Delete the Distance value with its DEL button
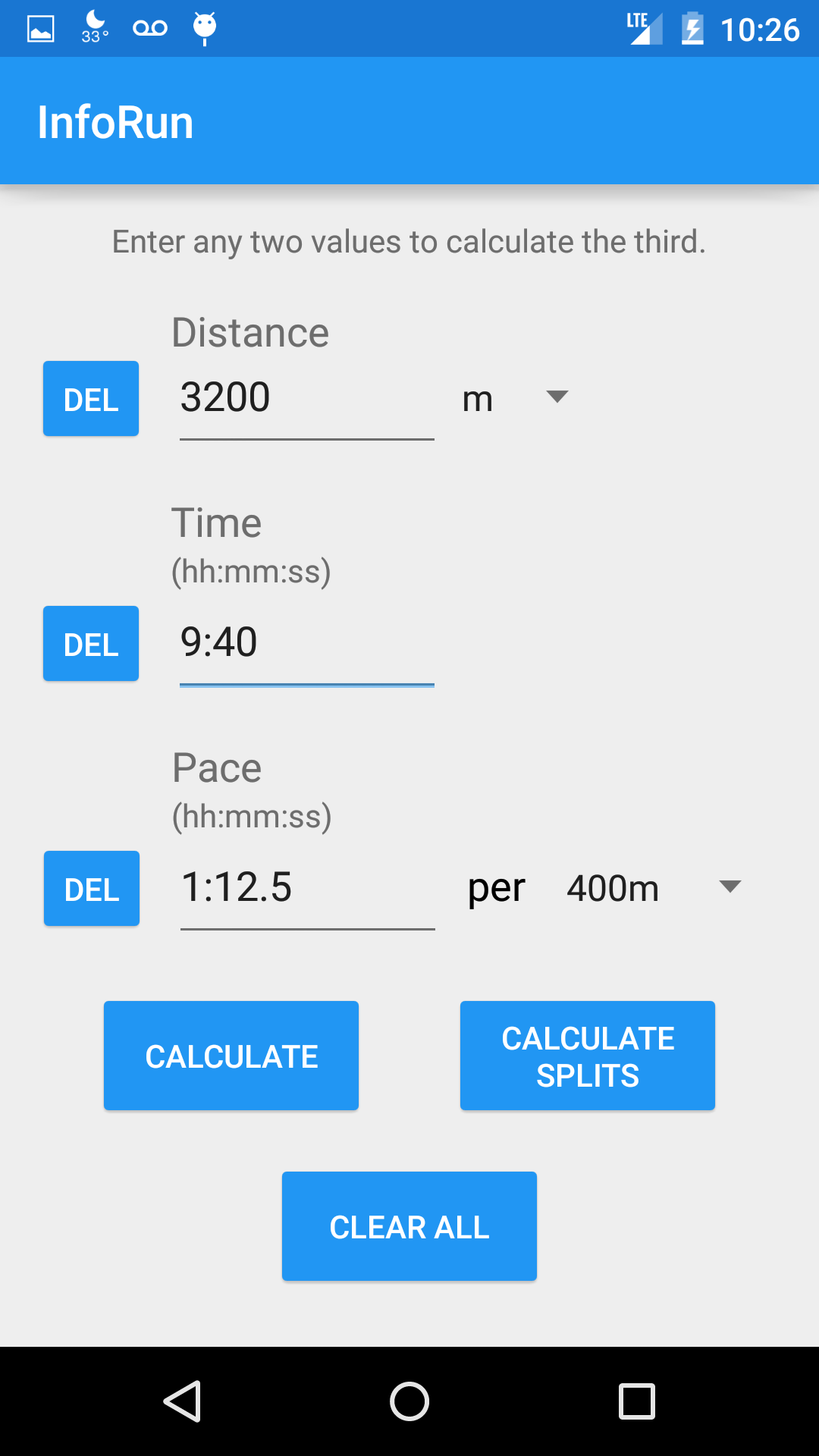This screenshot has width=819, height=1456. 91,399
